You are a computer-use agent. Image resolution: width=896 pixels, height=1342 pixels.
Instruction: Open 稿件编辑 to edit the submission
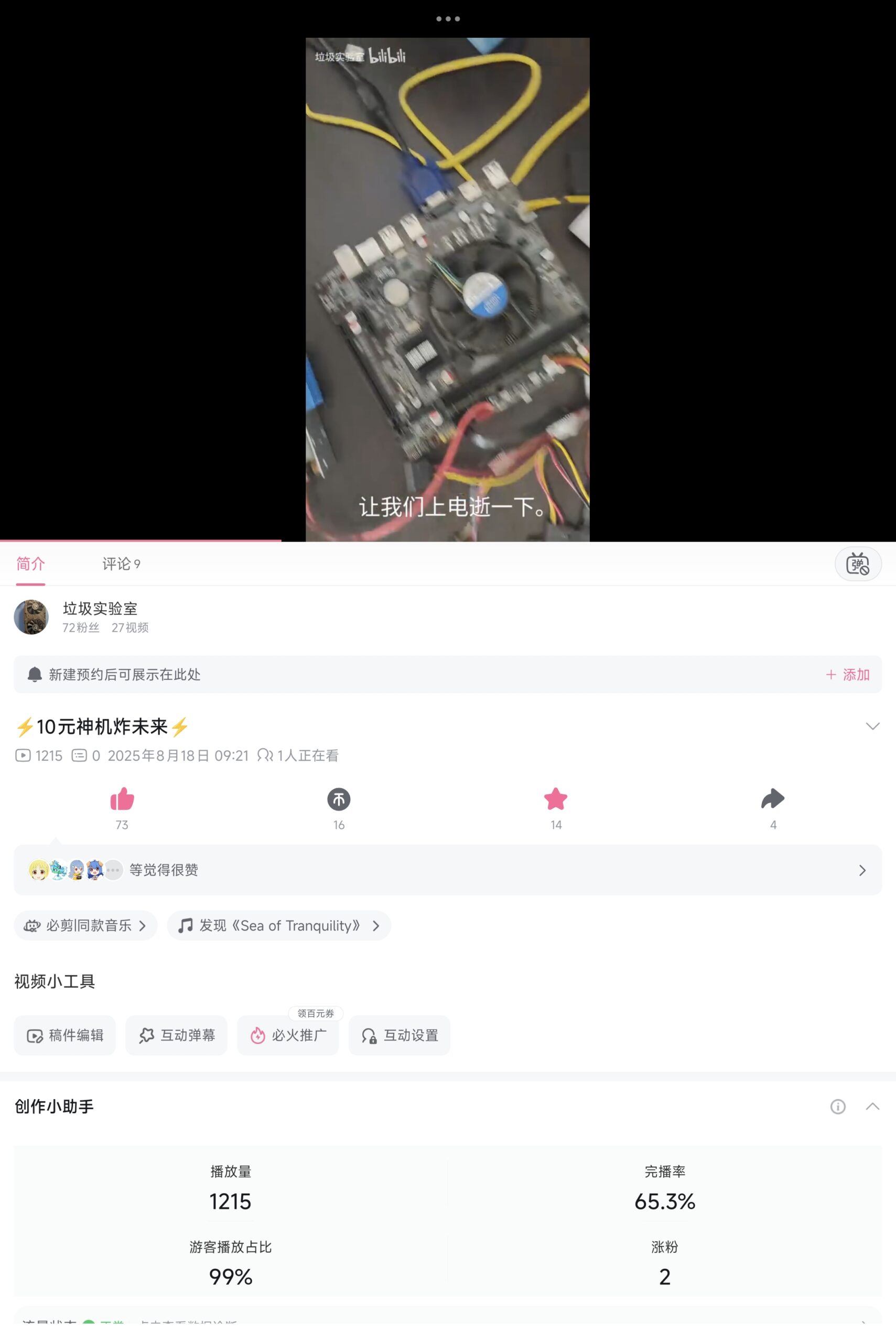coord(64,1036)
